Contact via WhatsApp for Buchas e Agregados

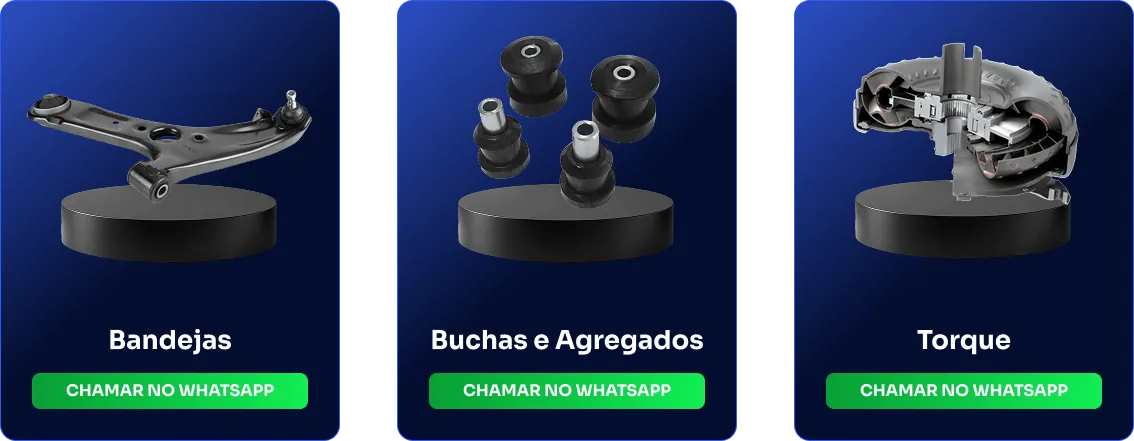(567, 390)
